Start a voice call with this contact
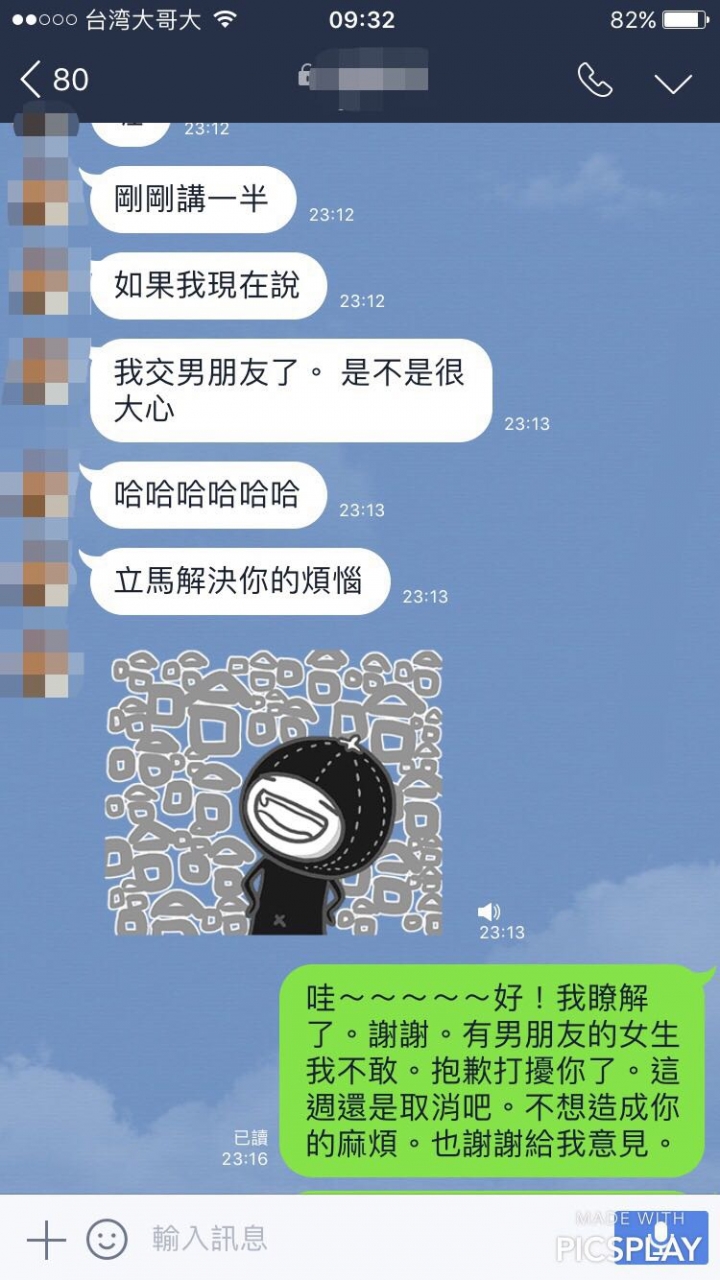 point(594,81)
